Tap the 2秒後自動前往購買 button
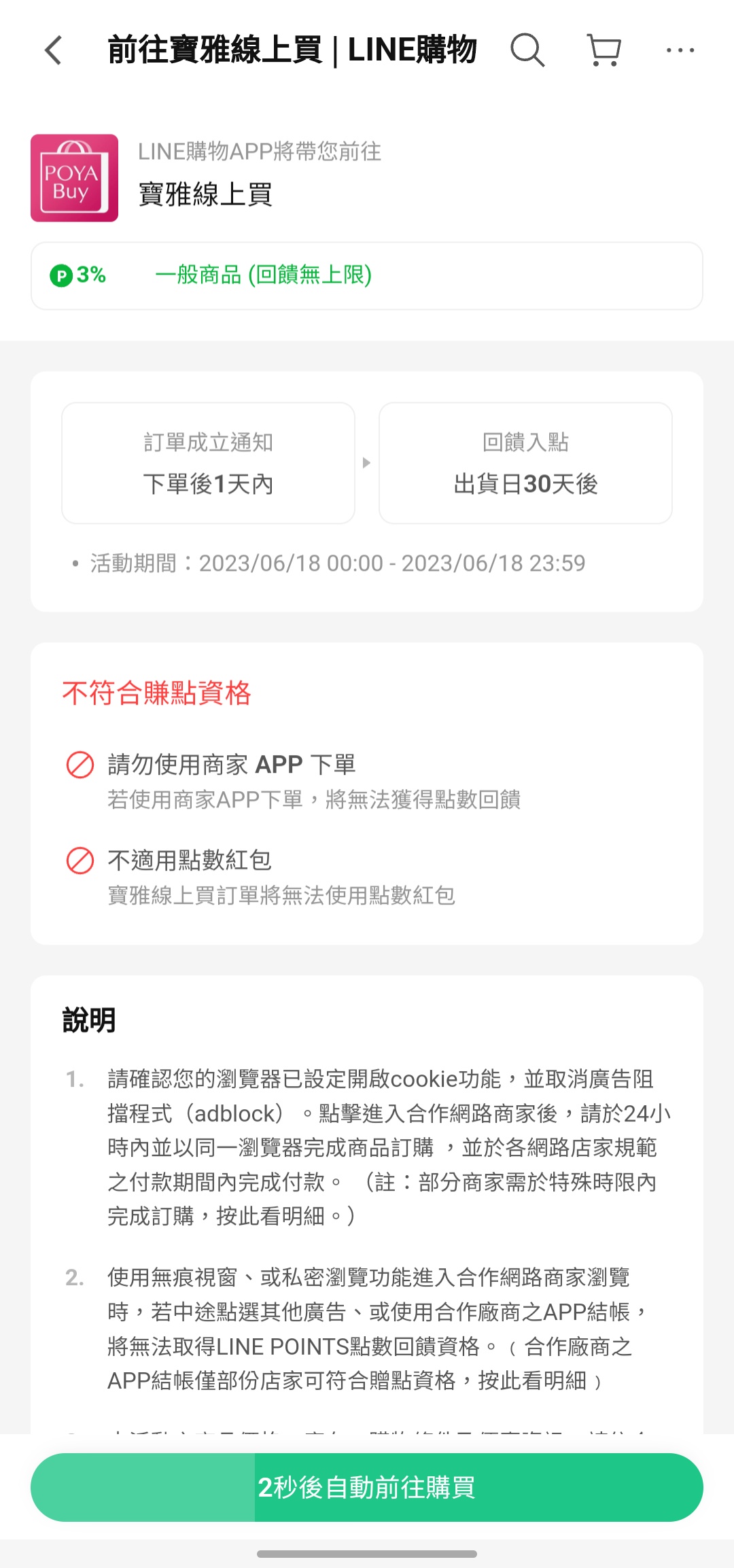This screenshot has height=1568, width=734. [367, 1487]
